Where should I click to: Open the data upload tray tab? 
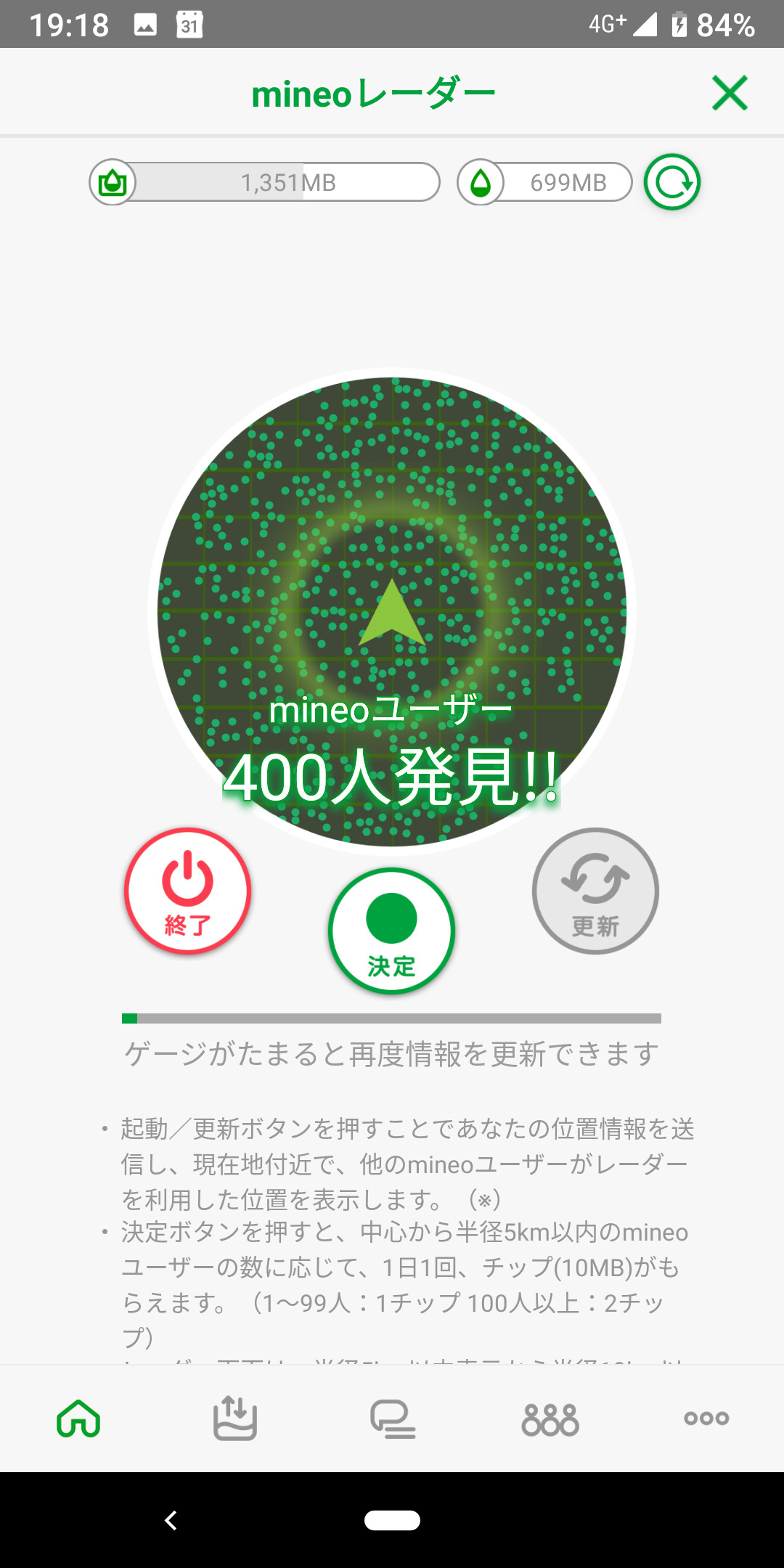pos(235,1418)
